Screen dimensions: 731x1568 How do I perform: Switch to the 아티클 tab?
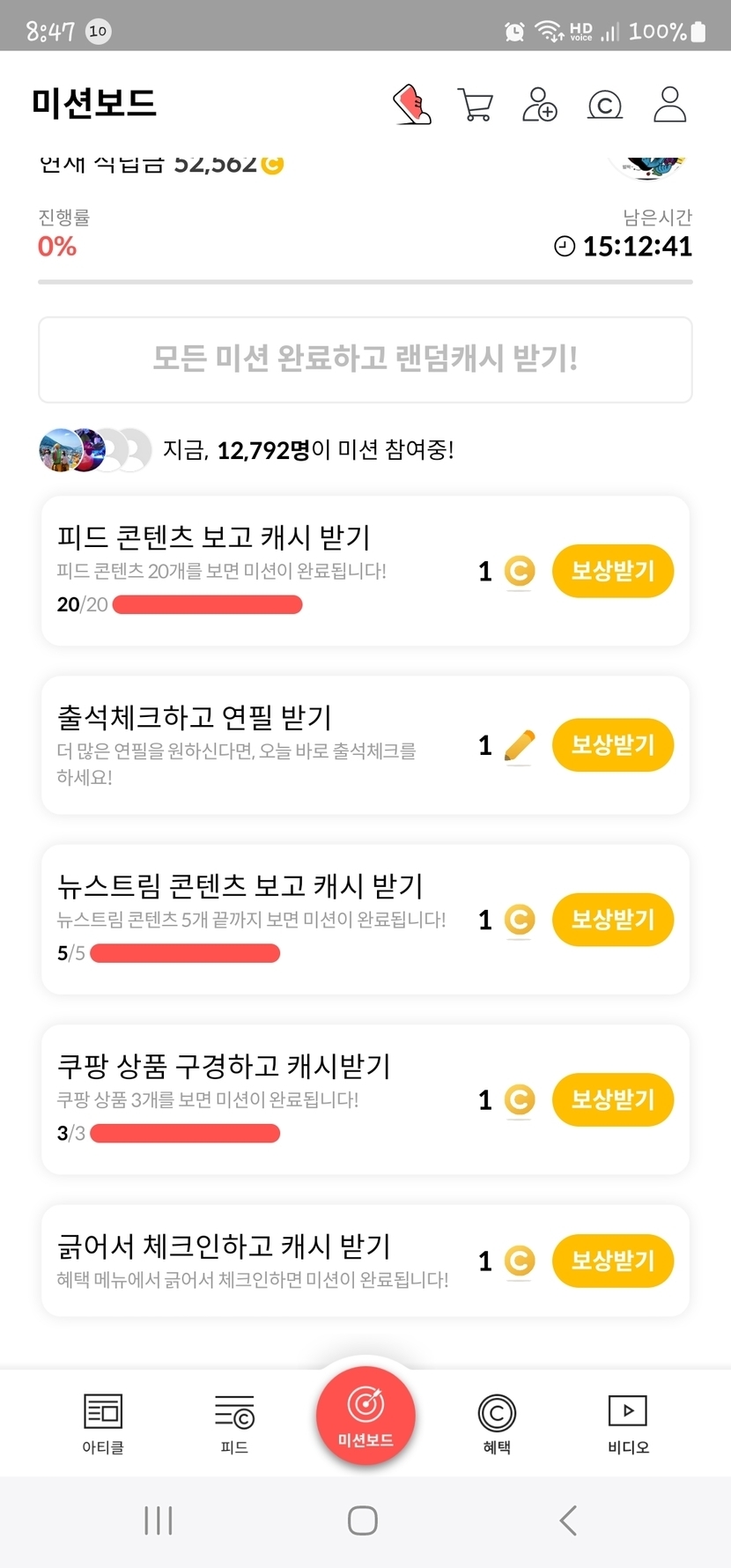click(x=103, y=1423)
